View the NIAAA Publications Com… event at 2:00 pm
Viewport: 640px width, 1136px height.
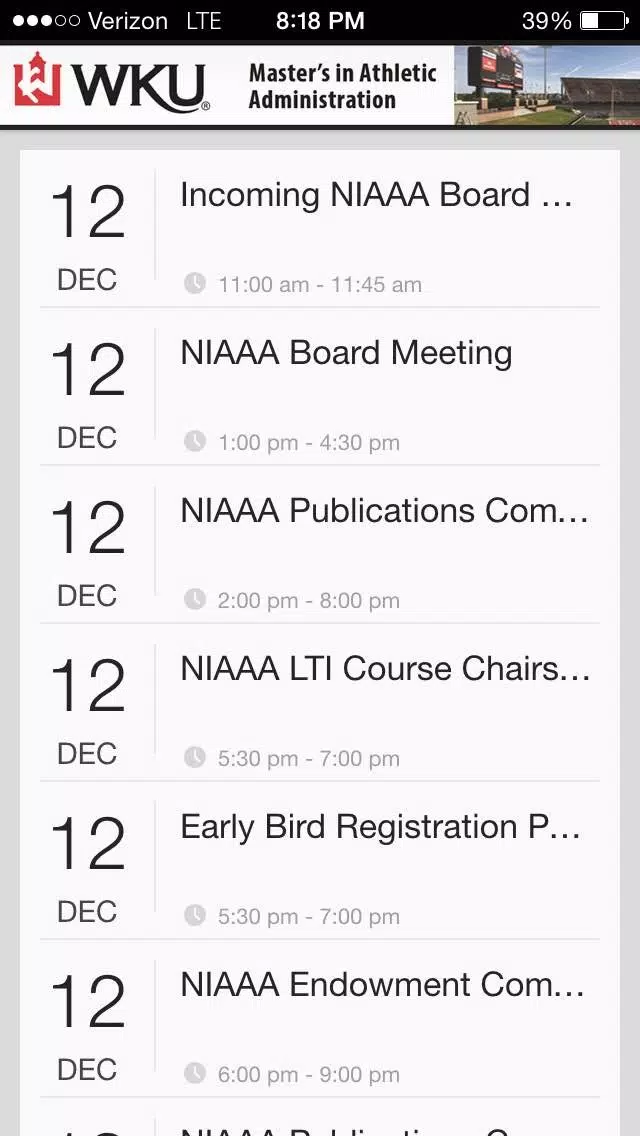320,544
